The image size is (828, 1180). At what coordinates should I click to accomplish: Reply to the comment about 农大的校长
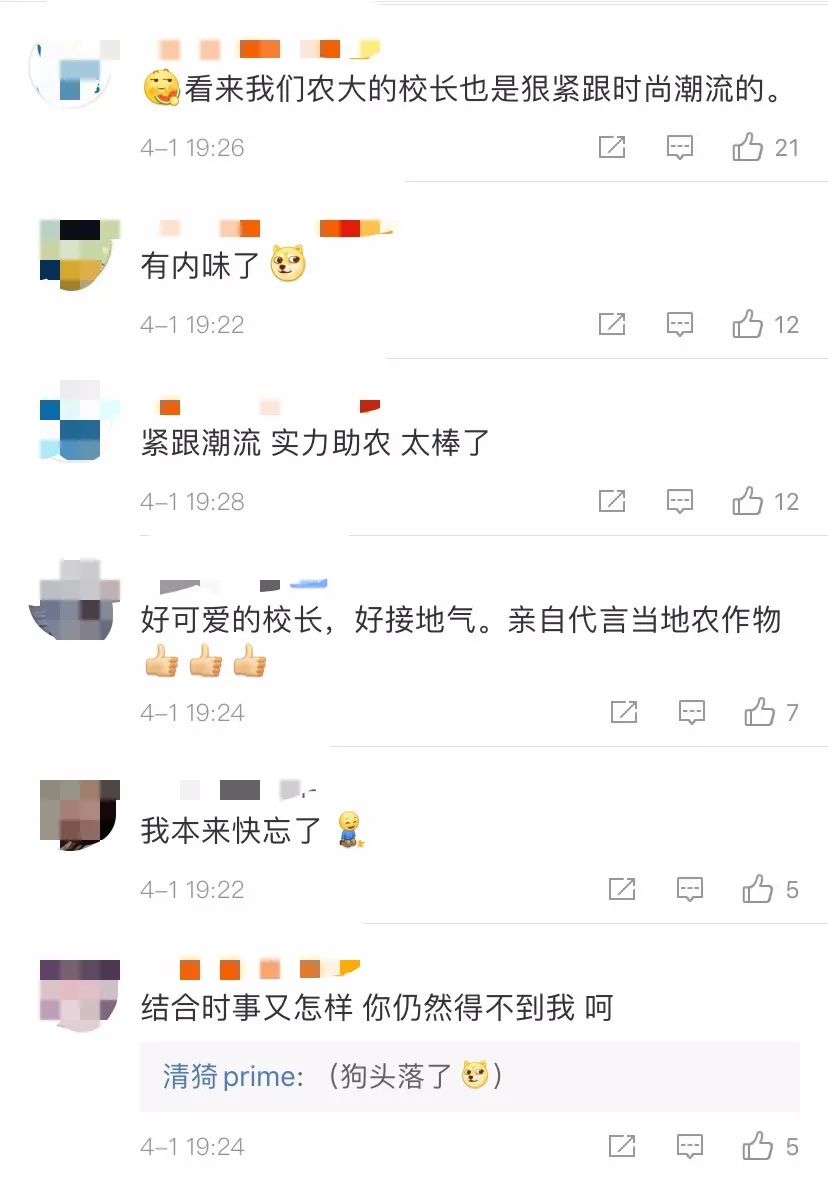click(680, 148)
